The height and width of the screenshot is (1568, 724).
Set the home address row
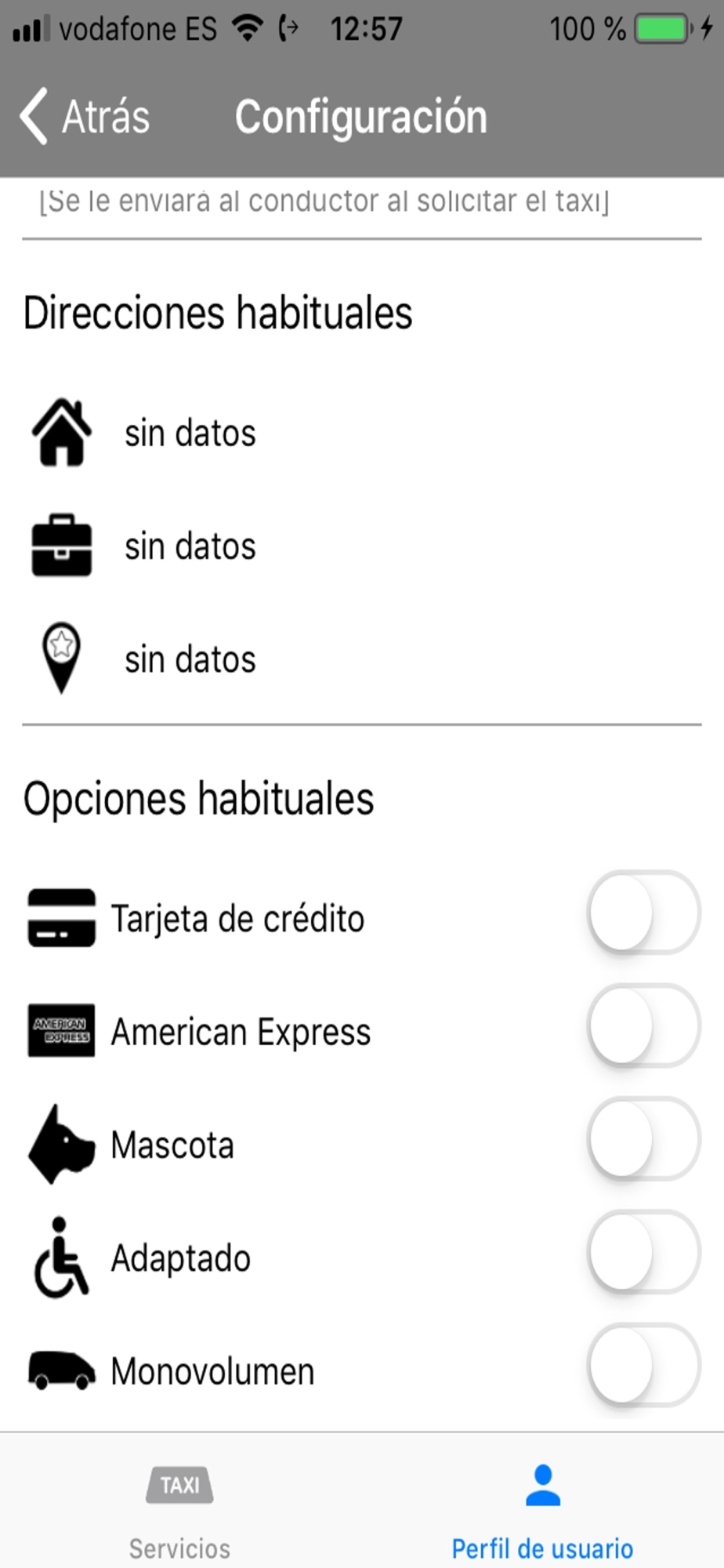[361, 433]
